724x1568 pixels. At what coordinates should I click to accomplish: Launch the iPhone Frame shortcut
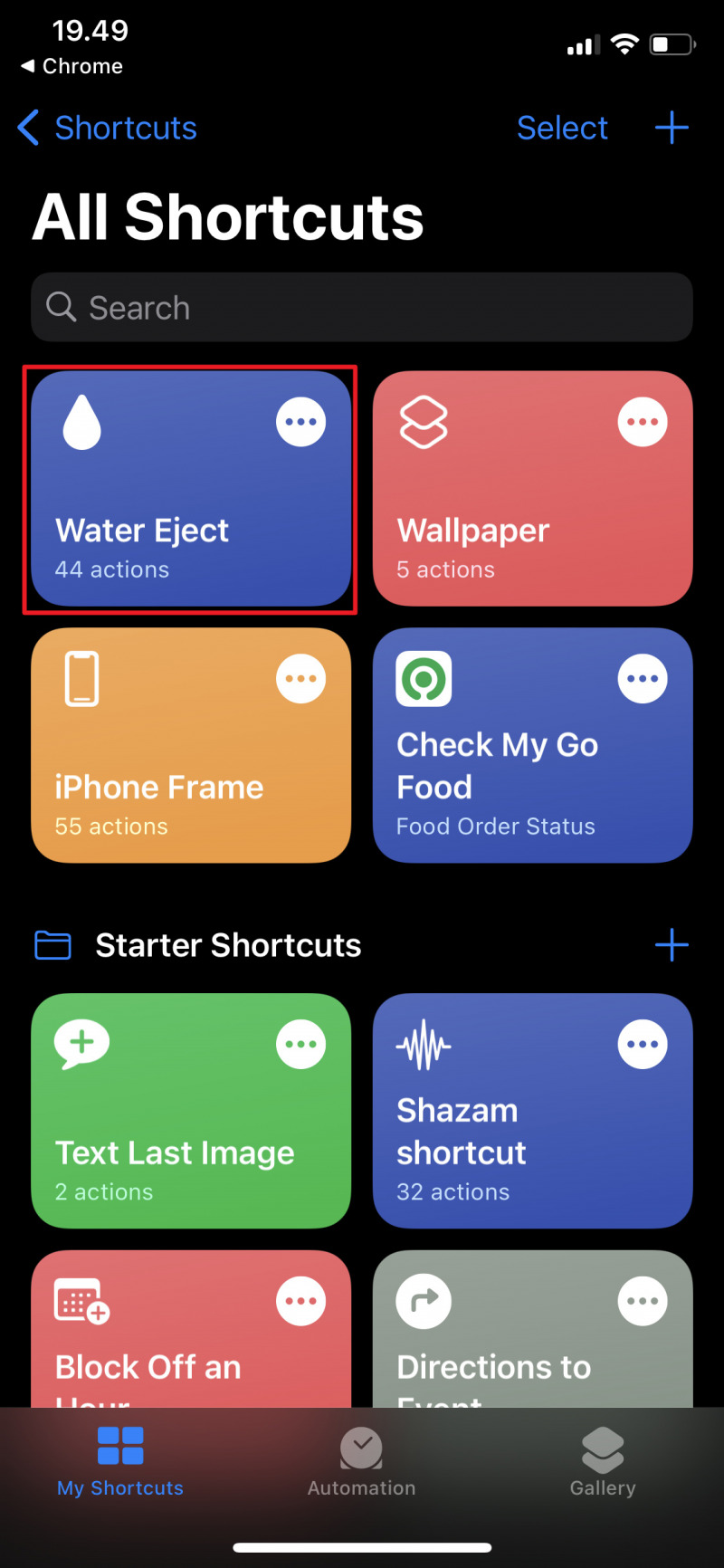163,779
